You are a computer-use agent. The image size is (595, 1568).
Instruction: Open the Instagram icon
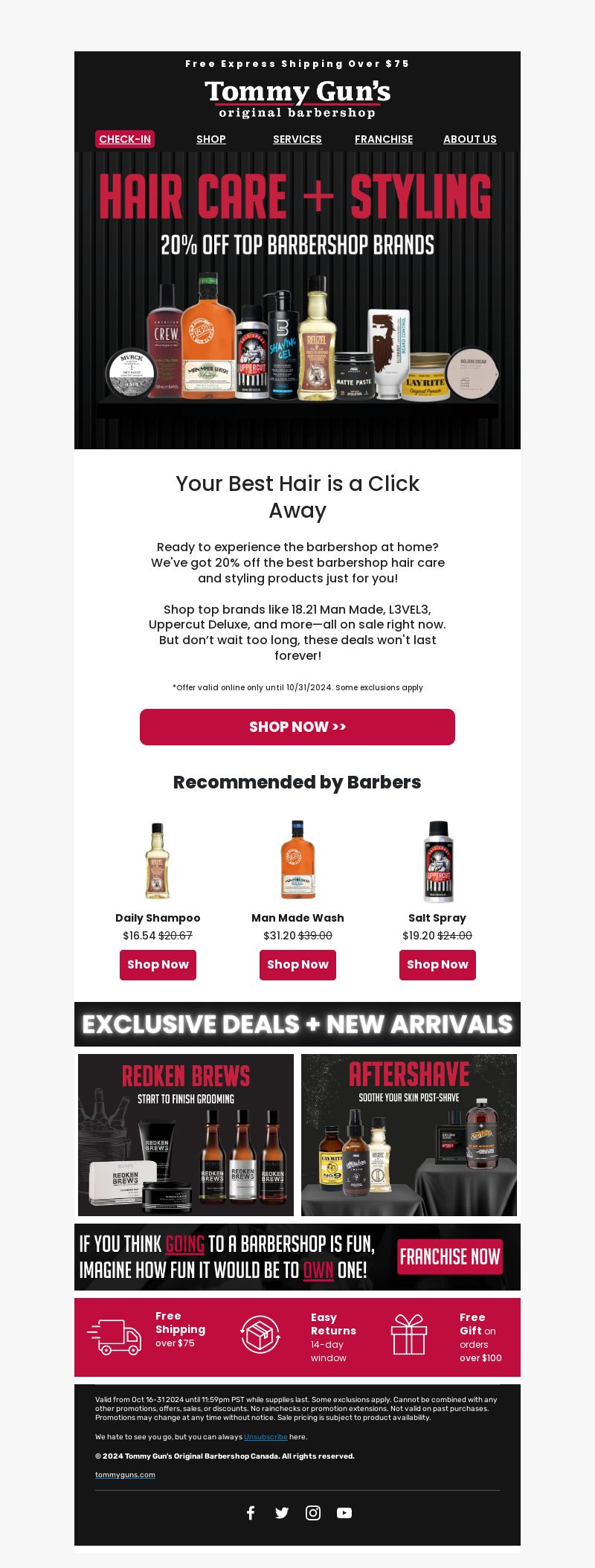pyautogui.click(x=313, y=1513)
